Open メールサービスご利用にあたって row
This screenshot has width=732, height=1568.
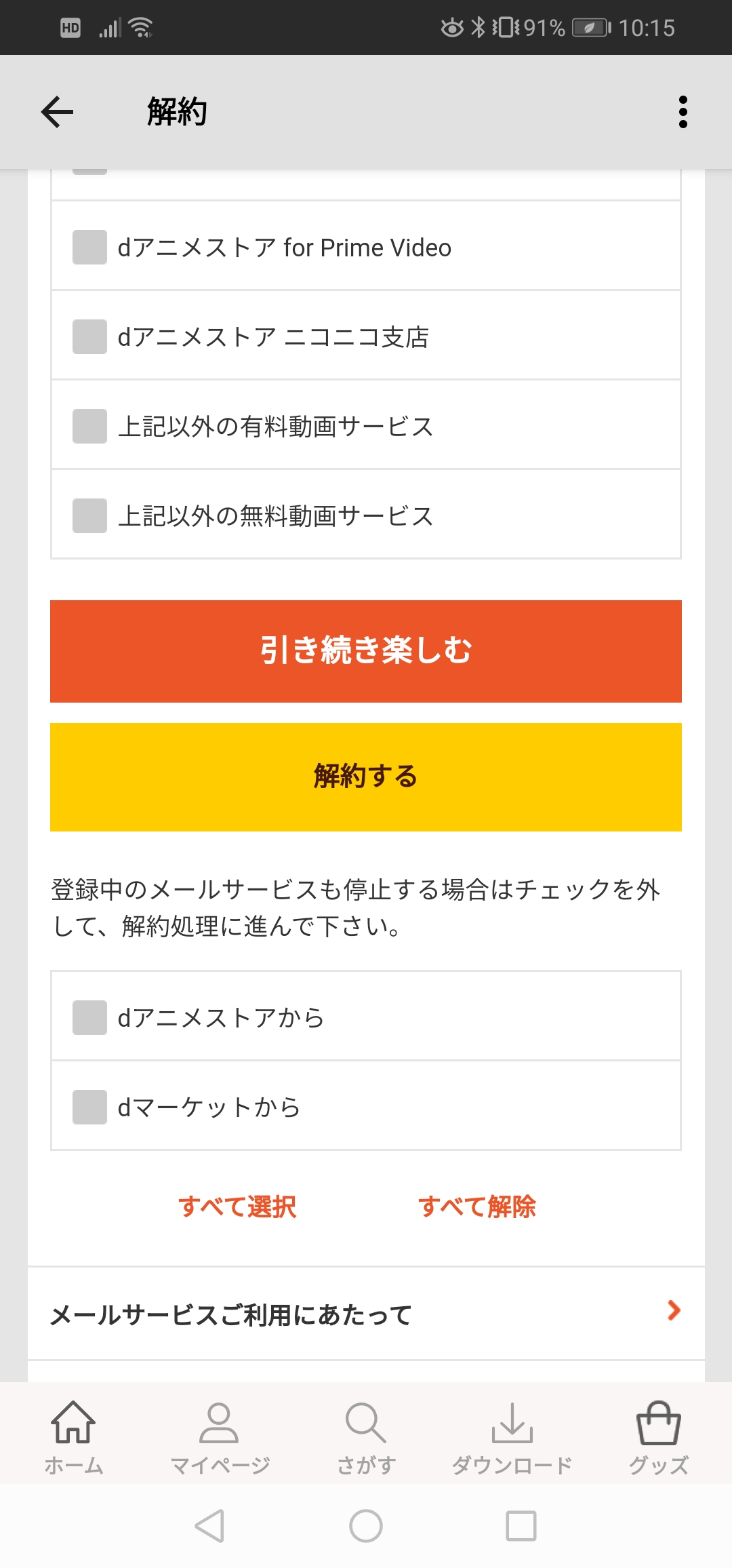tap(366, 1314)
